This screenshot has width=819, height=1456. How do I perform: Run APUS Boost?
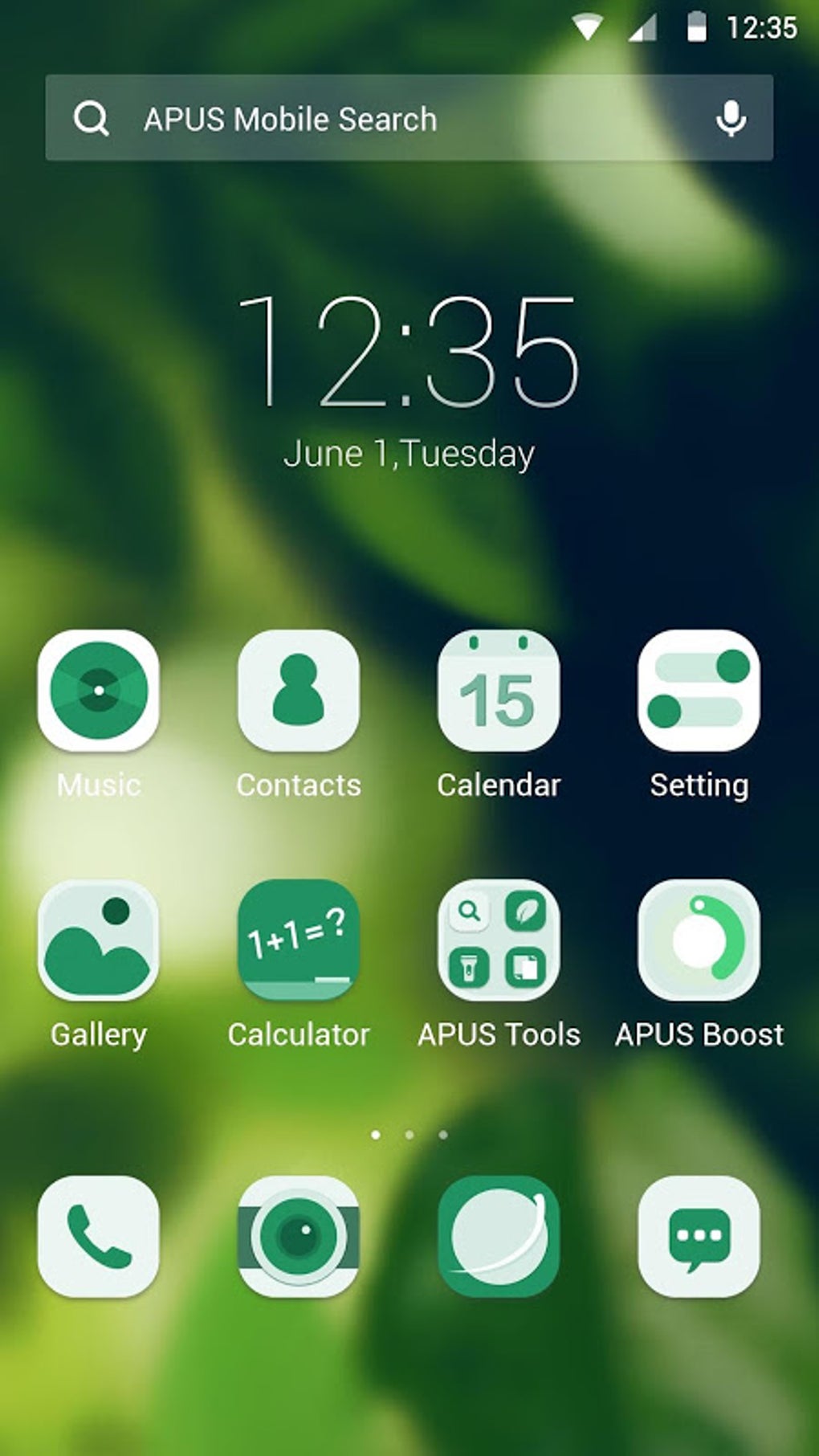pos(699,940)
